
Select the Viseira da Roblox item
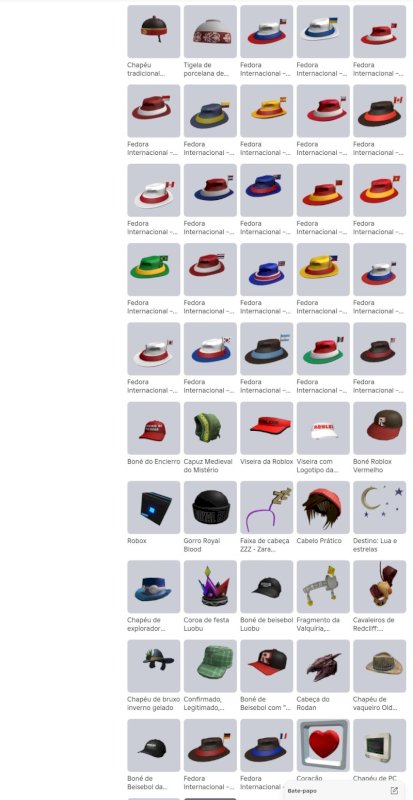coord(266,428)
